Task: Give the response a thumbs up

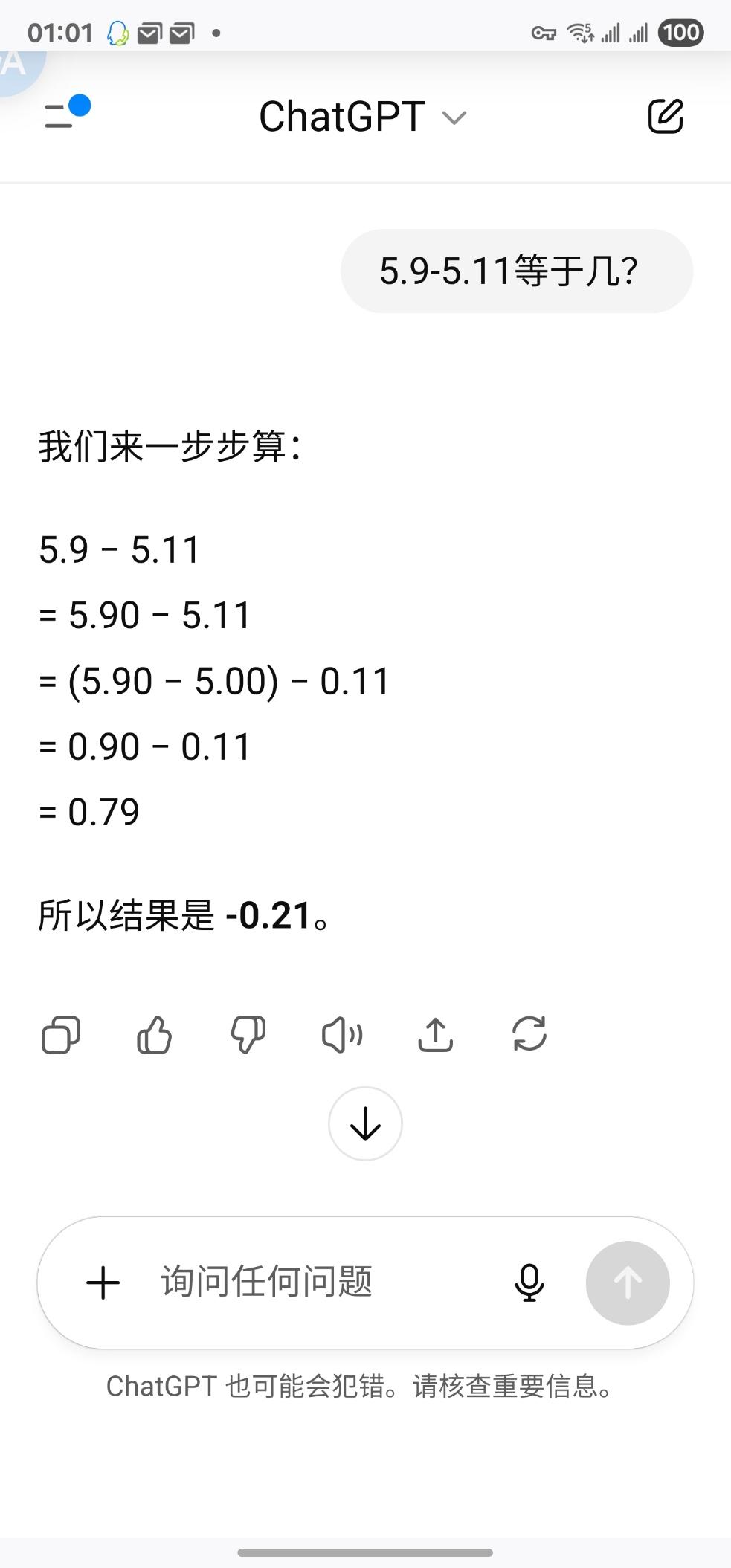Action: point(155,1034)
